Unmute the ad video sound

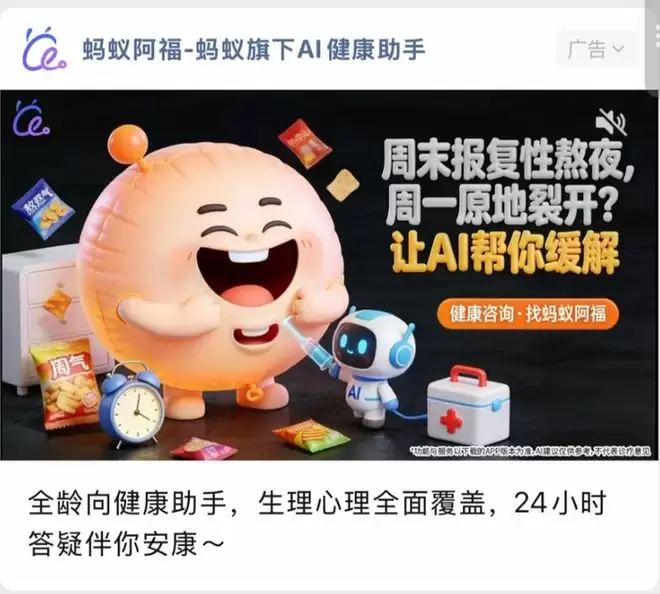pos(609,123)
